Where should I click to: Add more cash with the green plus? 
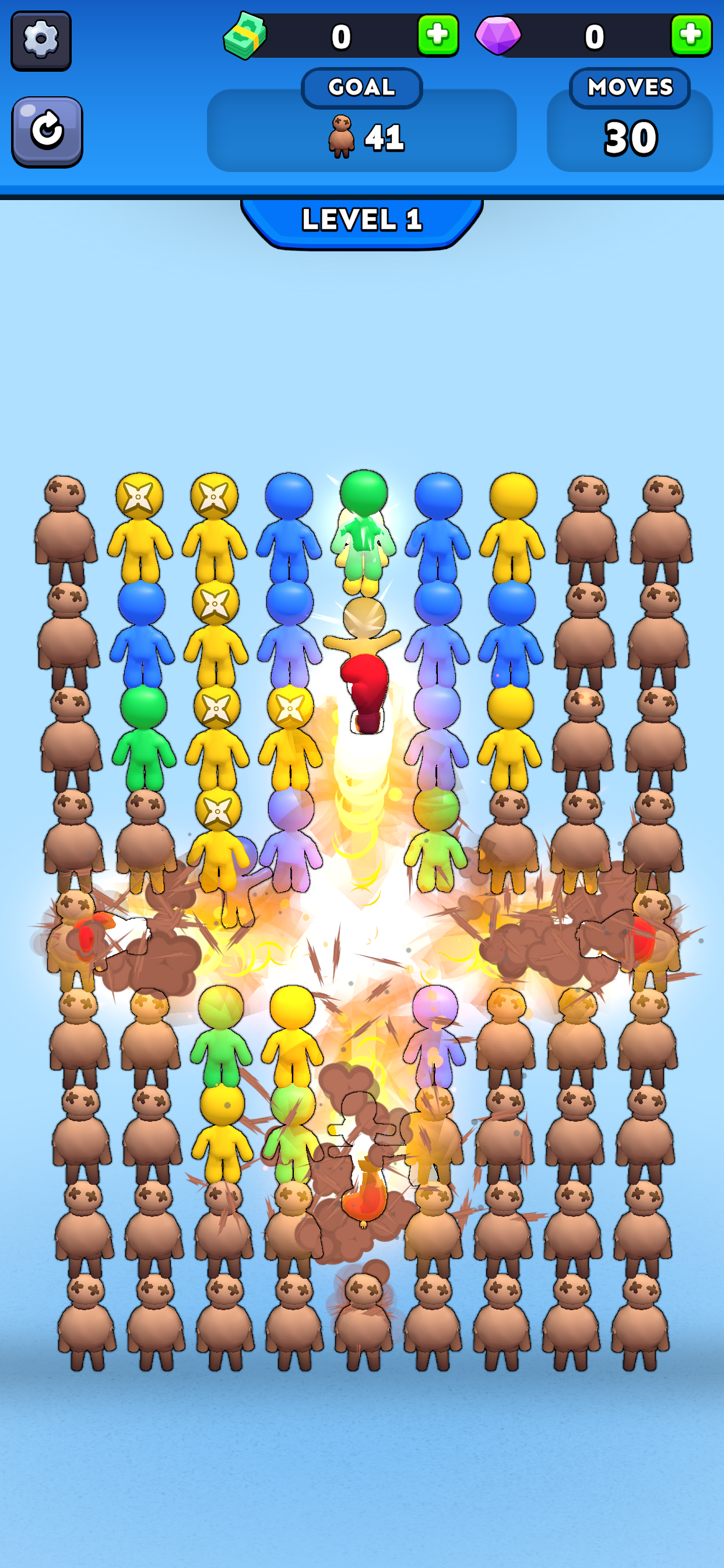[x=437, y=36]
